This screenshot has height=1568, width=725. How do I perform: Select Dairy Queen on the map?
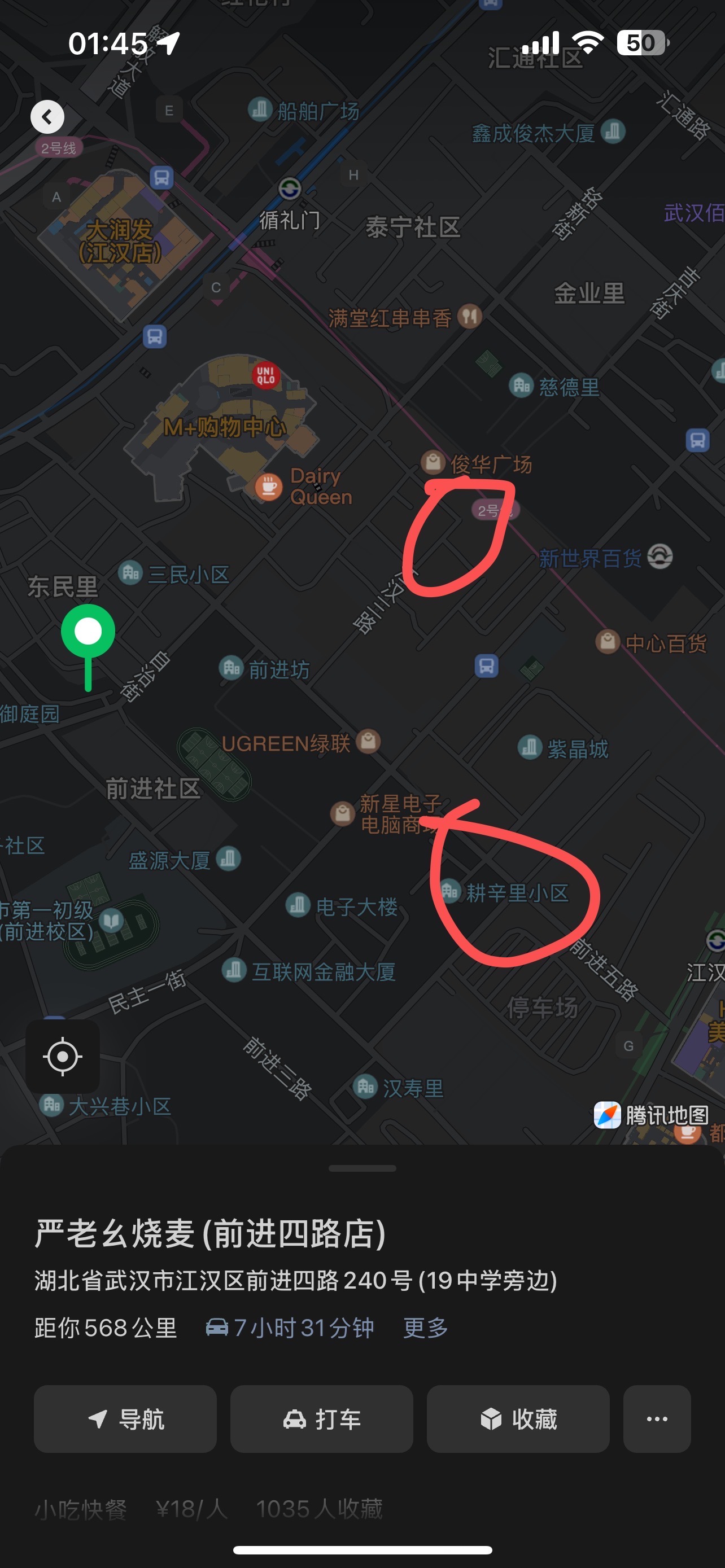click(303, 486)
